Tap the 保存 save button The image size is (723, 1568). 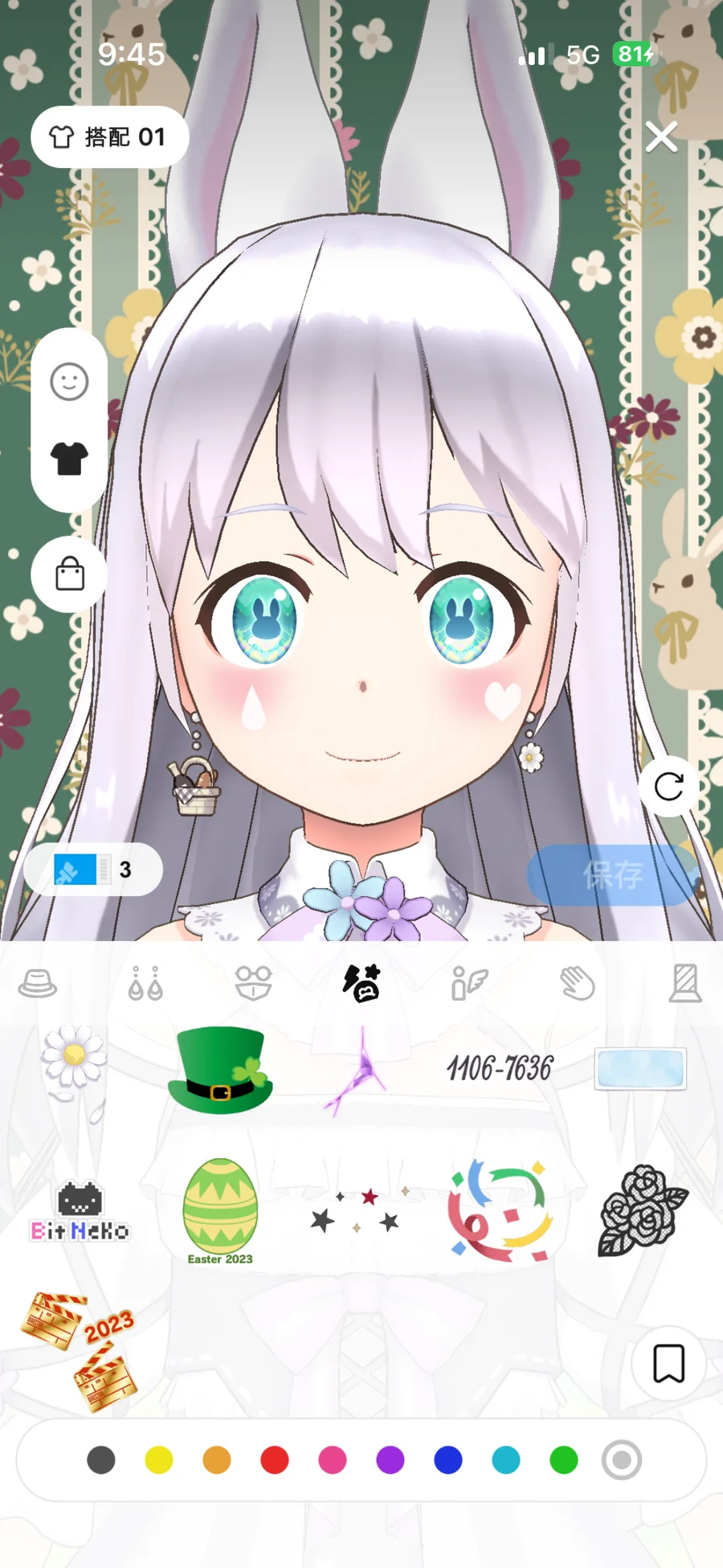tap(612, 874)
